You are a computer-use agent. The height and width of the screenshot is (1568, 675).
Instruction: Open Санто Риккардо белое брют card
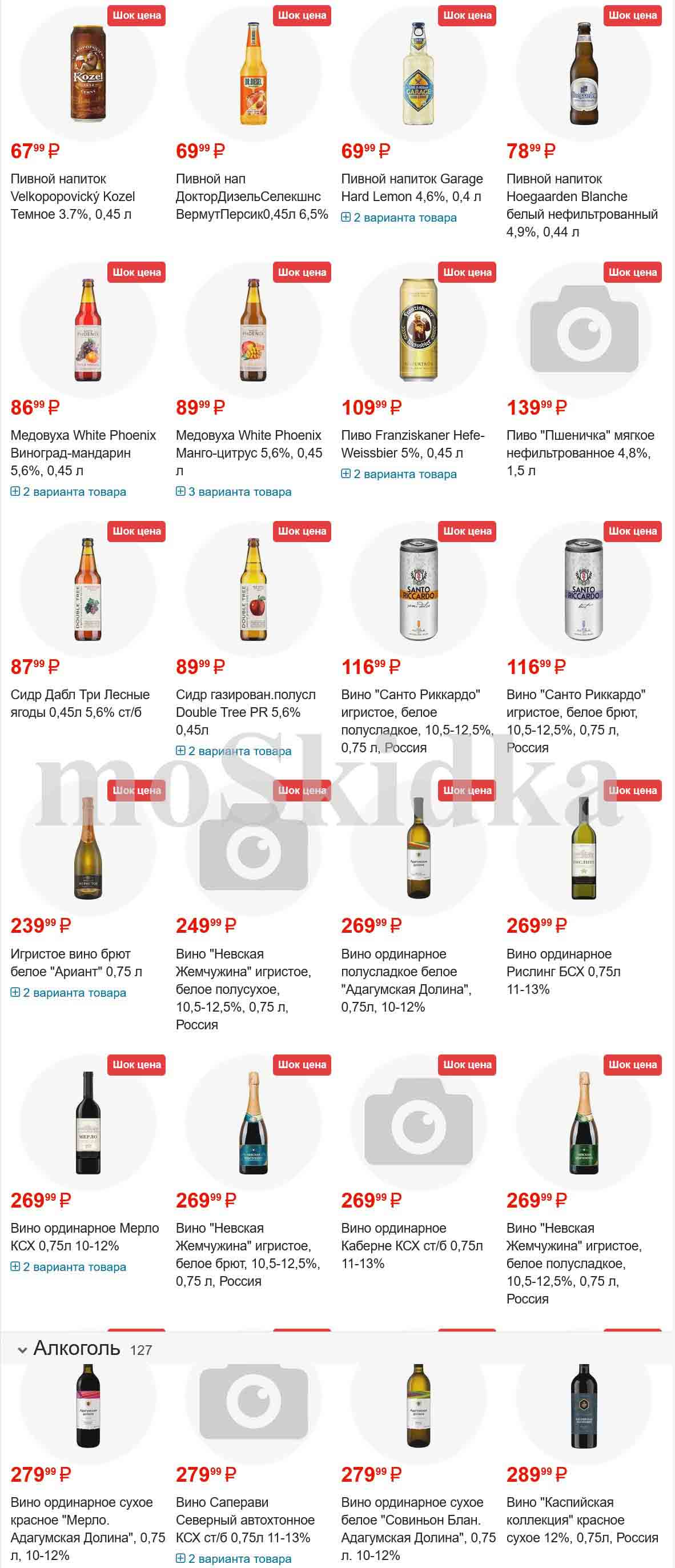coord(575,721)
